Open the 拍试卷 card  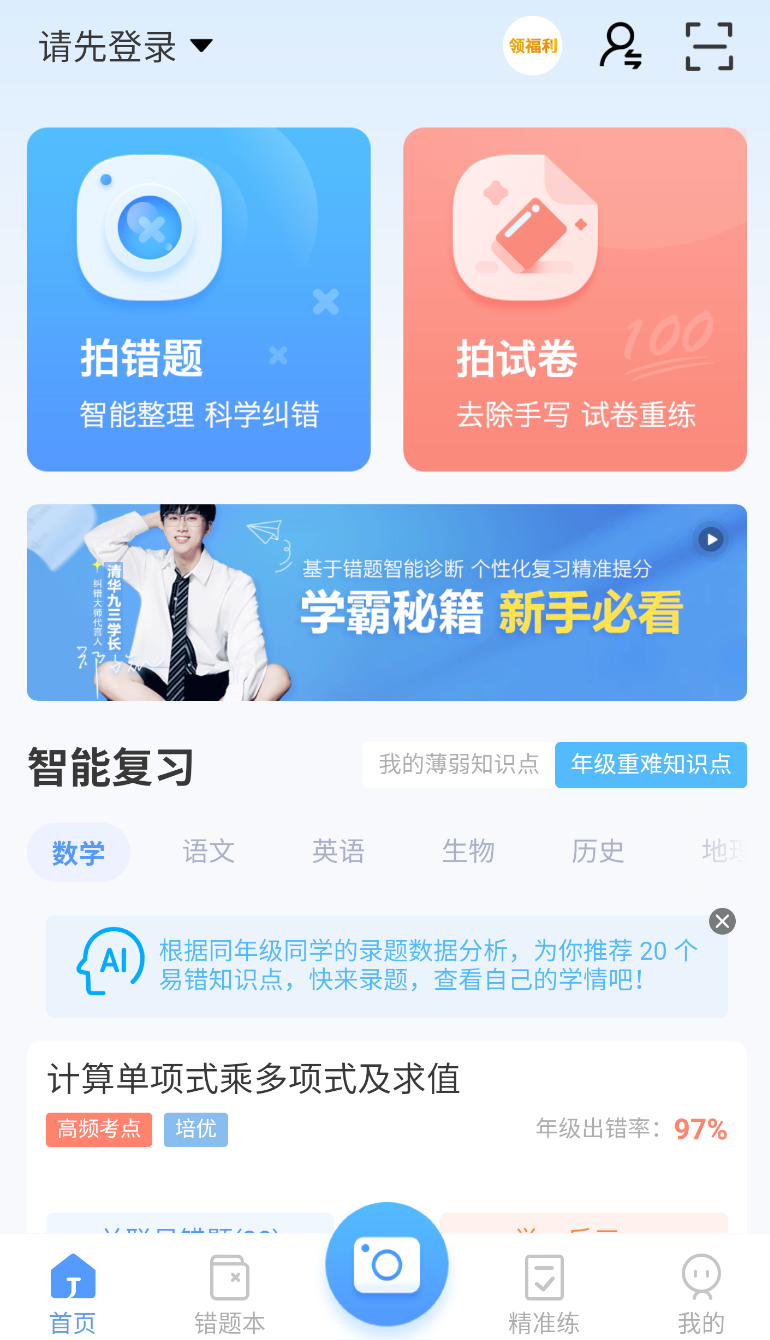(x=575, y=299)
